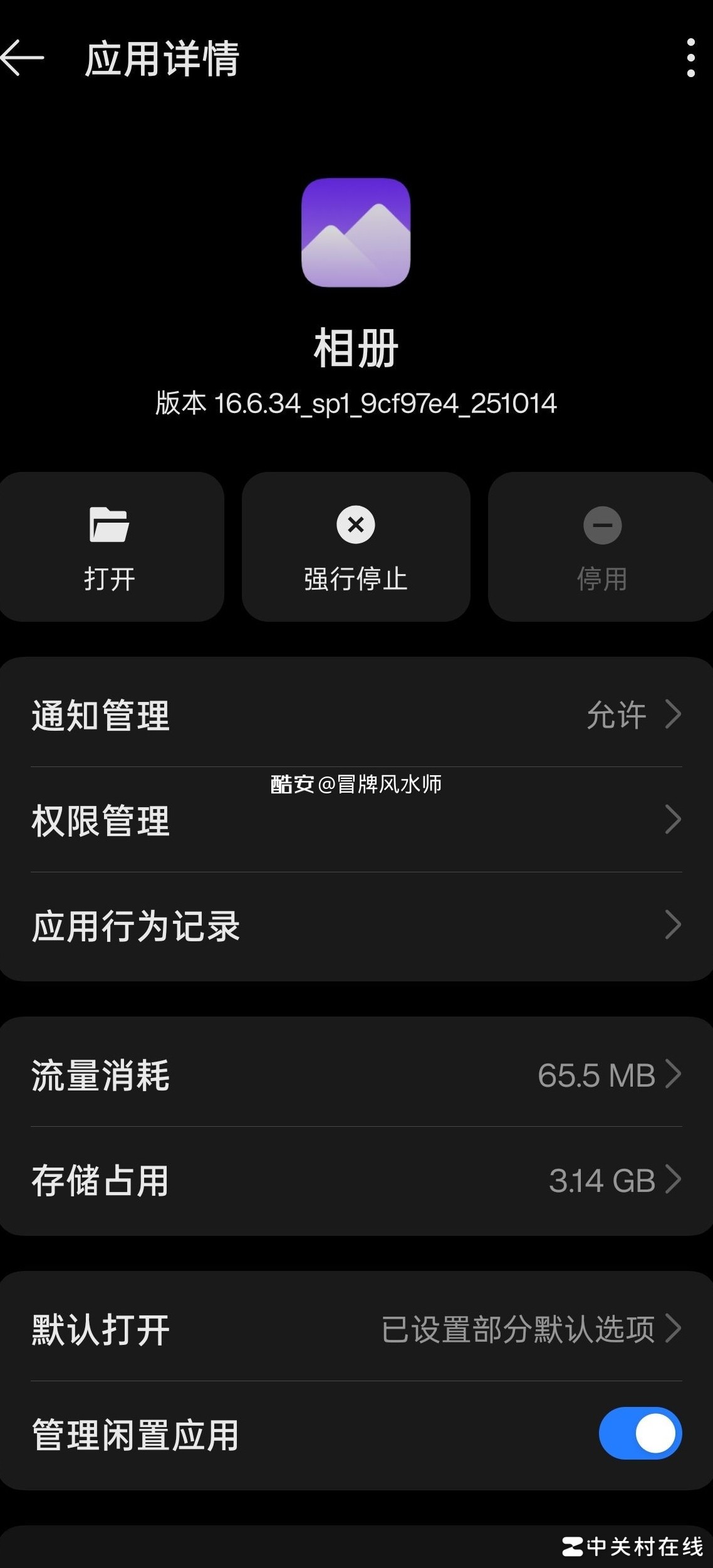
Task: Open 默认打开 settings
Action: click(356, 1329)
